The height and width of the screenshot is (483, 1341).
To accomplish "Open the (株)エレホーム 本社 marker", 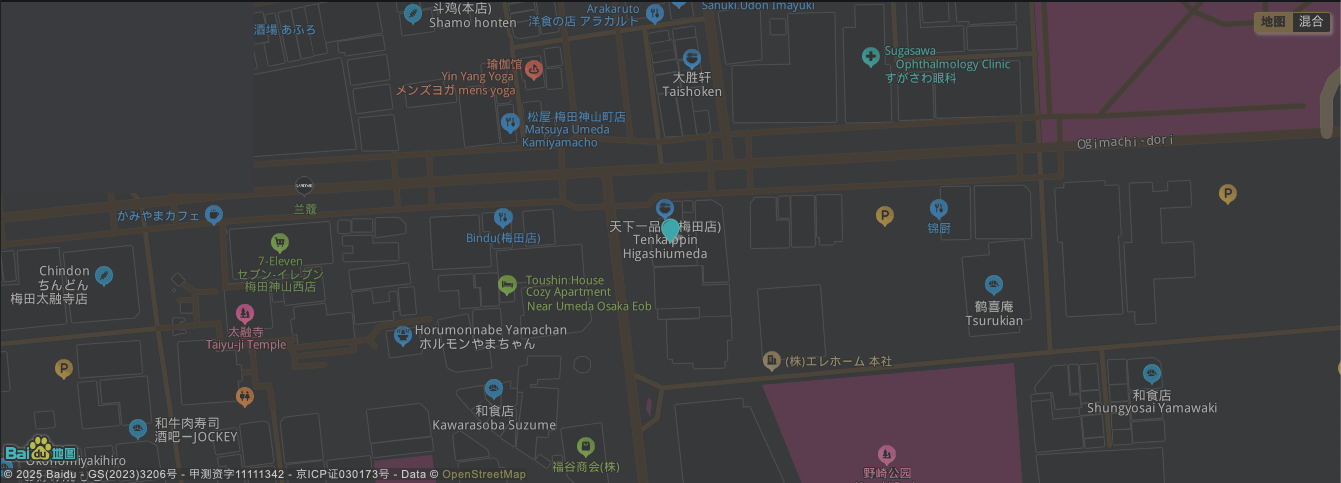I will 771,361.
